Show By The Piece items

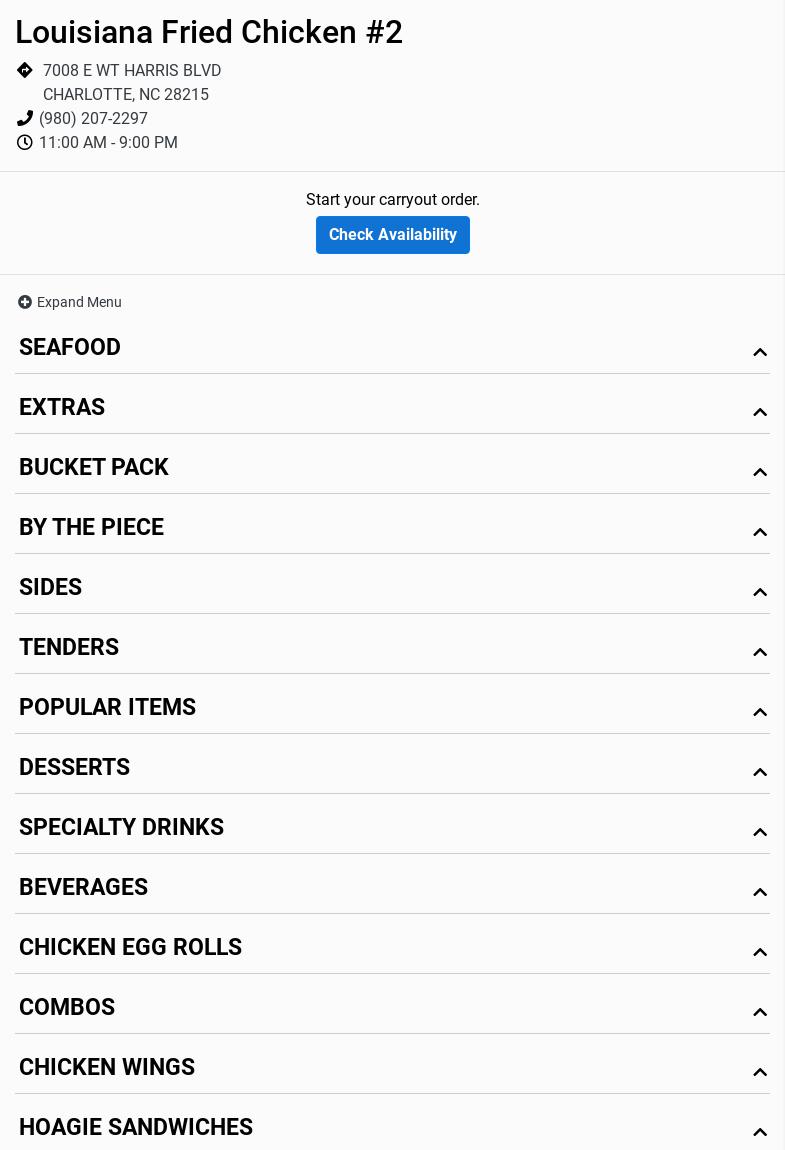[392, 528]
